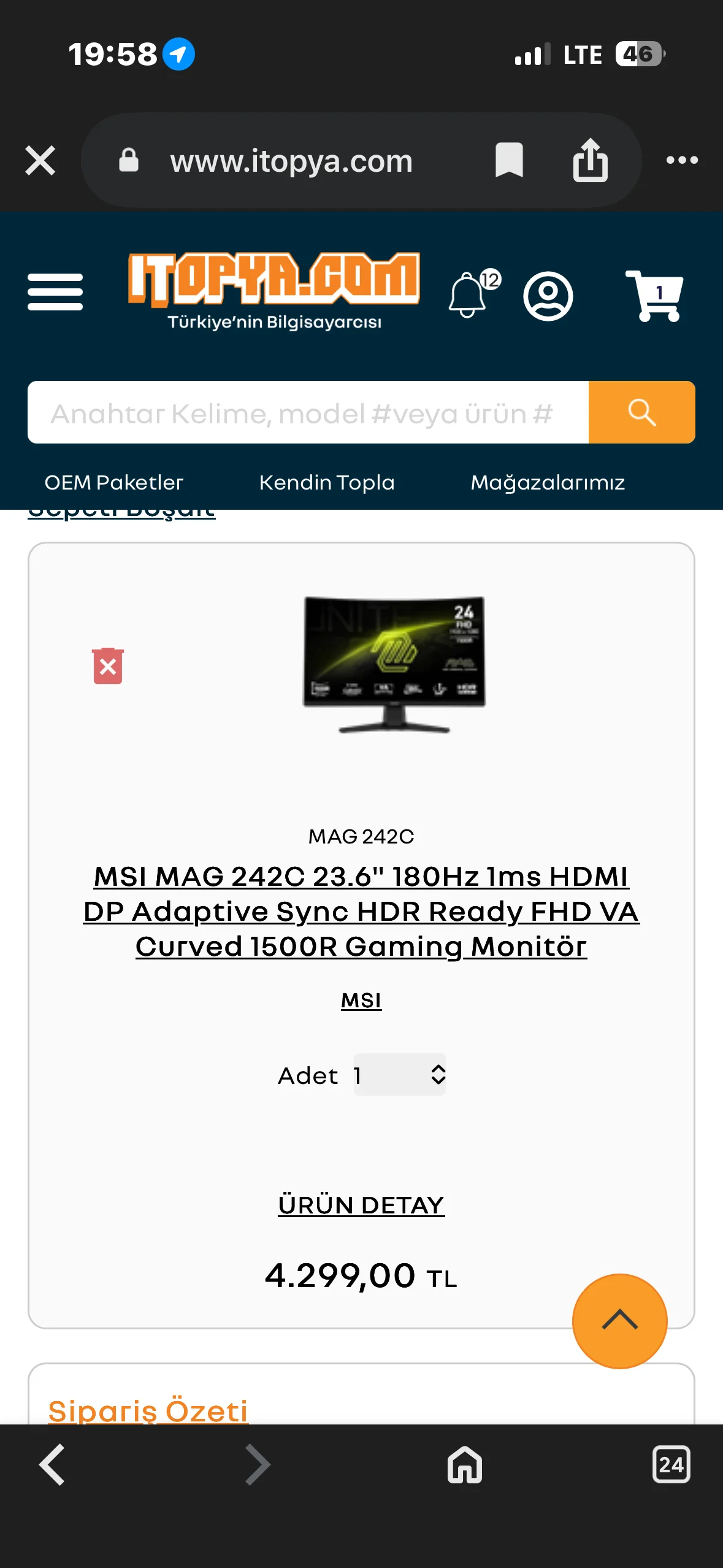
Task: Close the in-app browser
Action: pyautogui.click(x=40, y=161)
